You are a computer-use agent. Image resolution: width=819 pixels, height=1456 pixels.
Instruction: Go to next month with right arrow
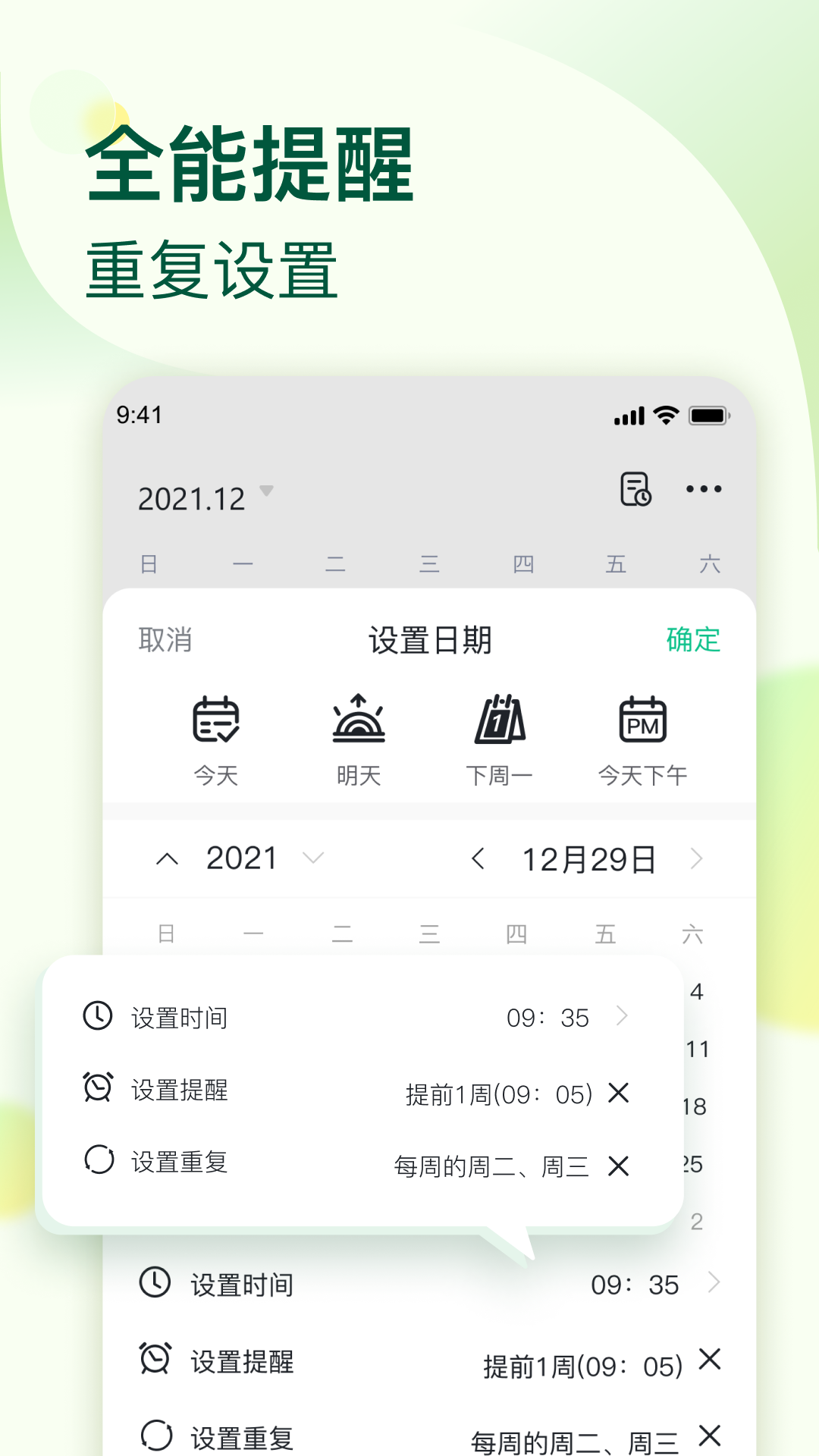click(x=697, y=858)
